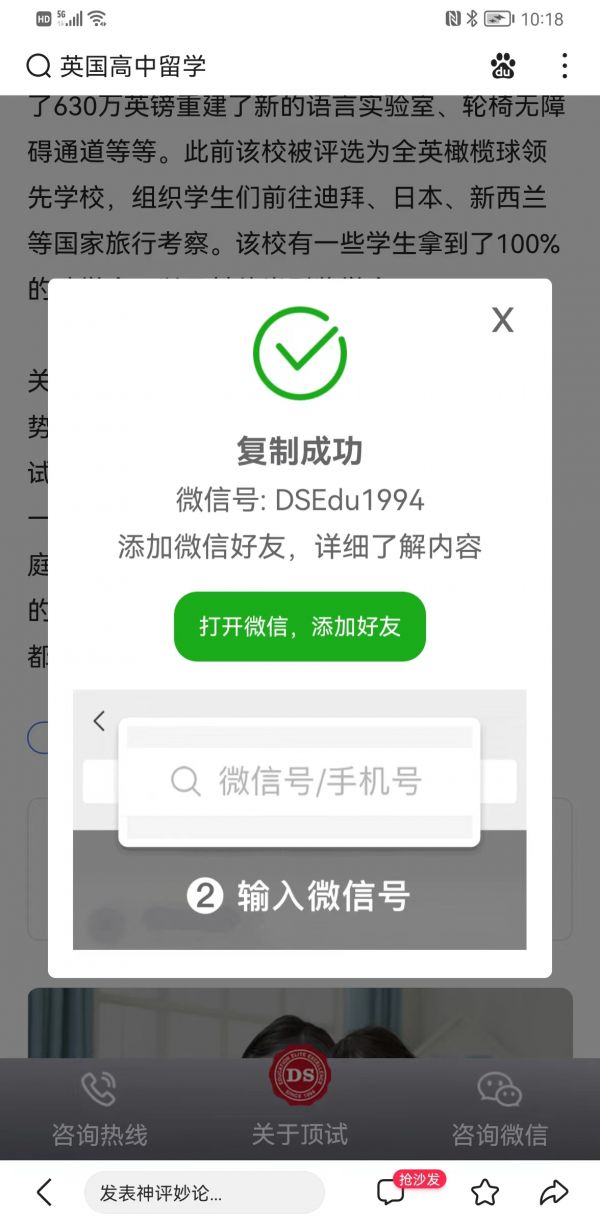Open the three-dot overflow menu
Screen dimensions: 600x1224
click(564, 67)
